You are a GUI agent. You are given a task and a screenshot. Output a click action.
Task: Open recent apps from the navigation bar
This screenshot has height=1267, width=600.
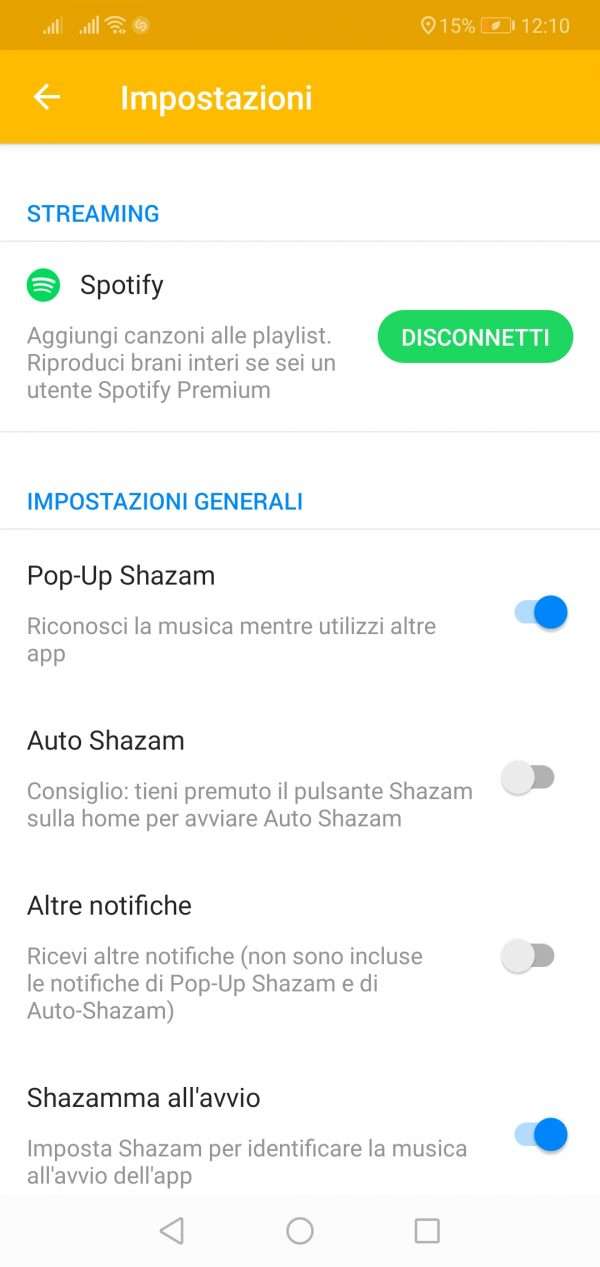[427, 1231]
